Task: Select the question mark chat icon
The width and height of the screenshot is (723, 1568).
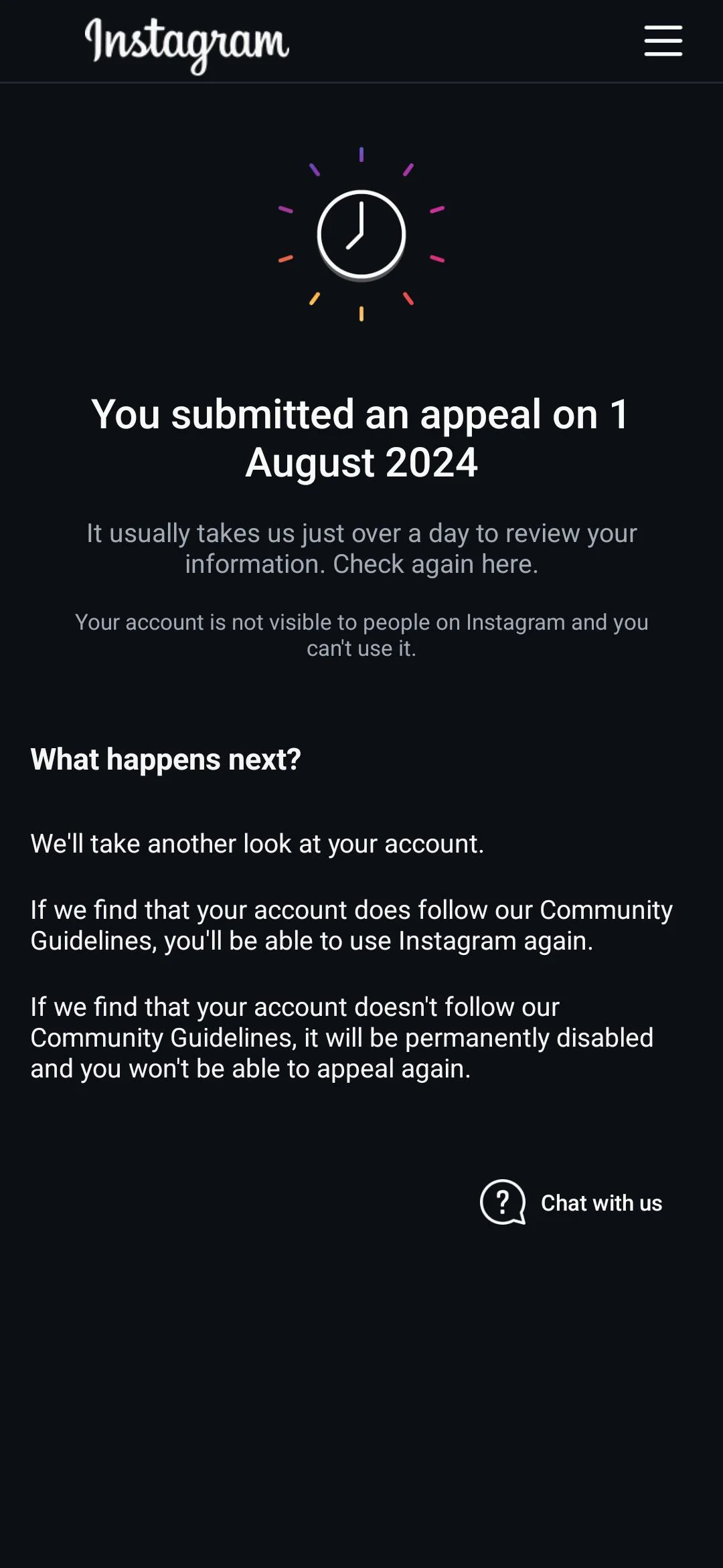Action: pyautogui.click(x=503, y=1202)
